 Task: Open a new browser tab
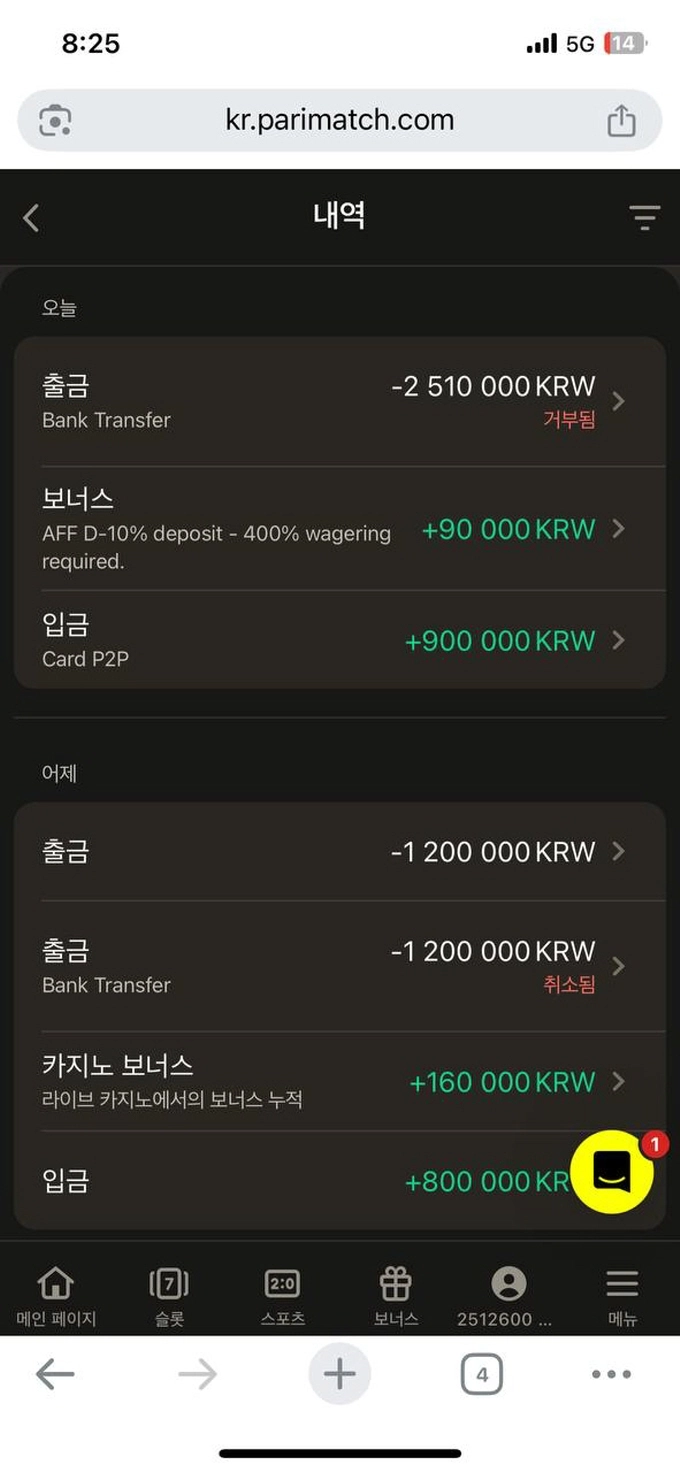click(x=339, y=1375)
